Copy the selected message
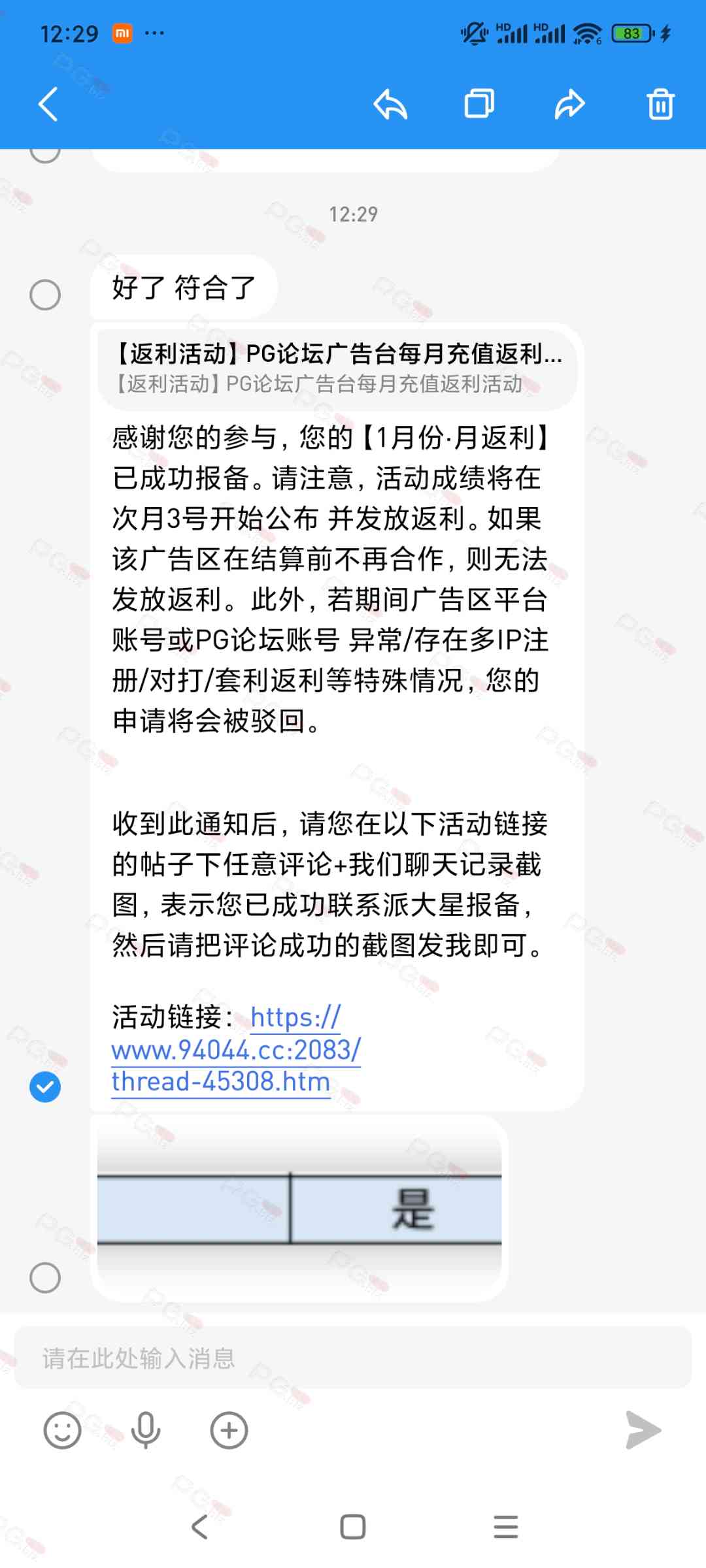706x1568 pixels. pyautogui.click(x=479, y=105)
